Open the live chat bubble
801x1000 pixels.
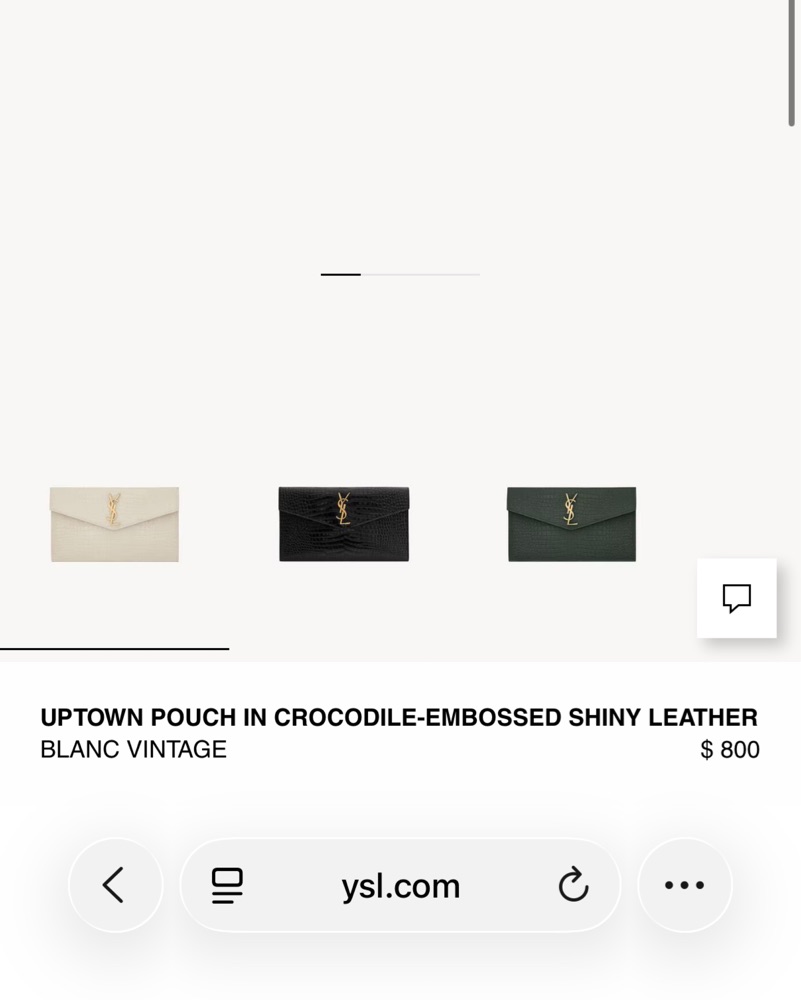736,598
